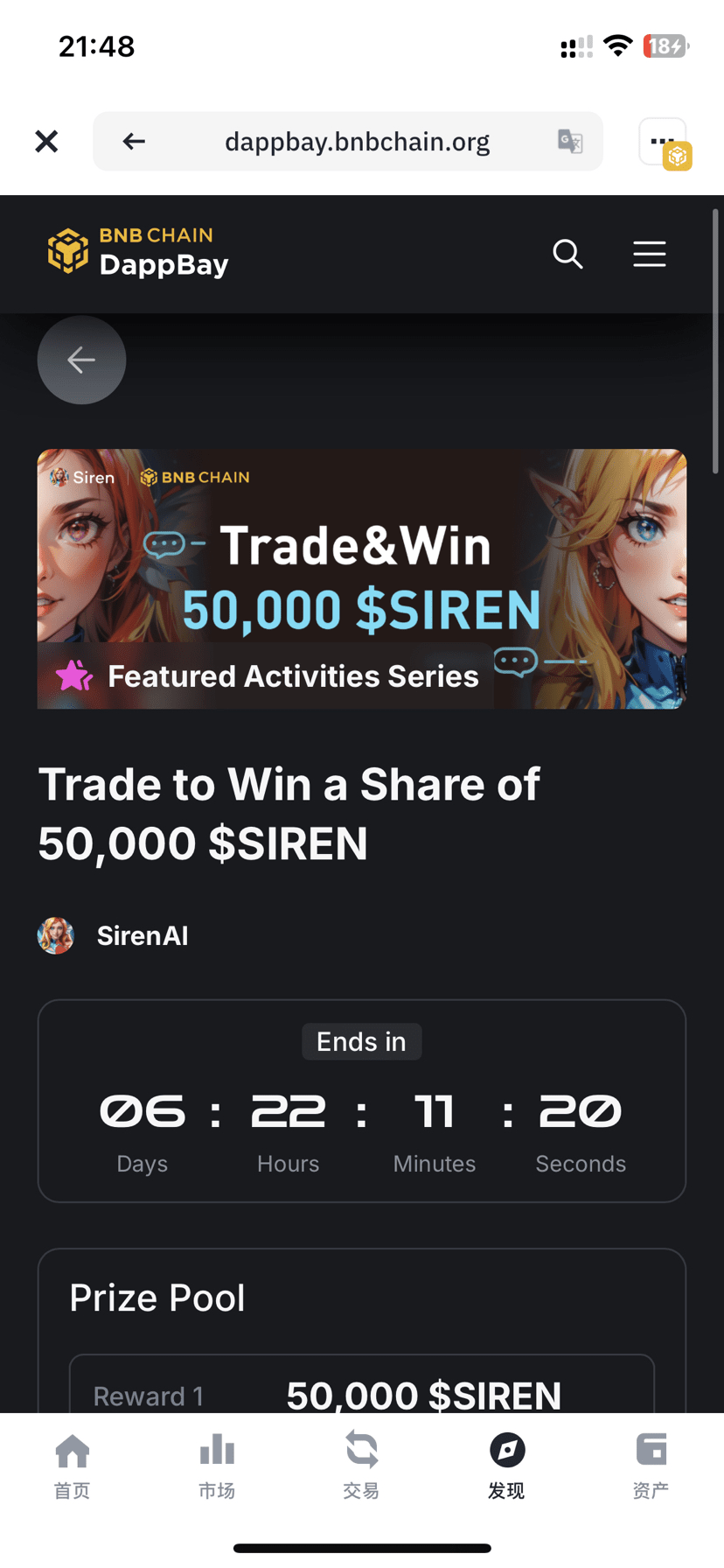This screenshot has height=1568, width=724.
Task: Open the browser more options menu
Action: pyautogui.click(x=662, y=141)
